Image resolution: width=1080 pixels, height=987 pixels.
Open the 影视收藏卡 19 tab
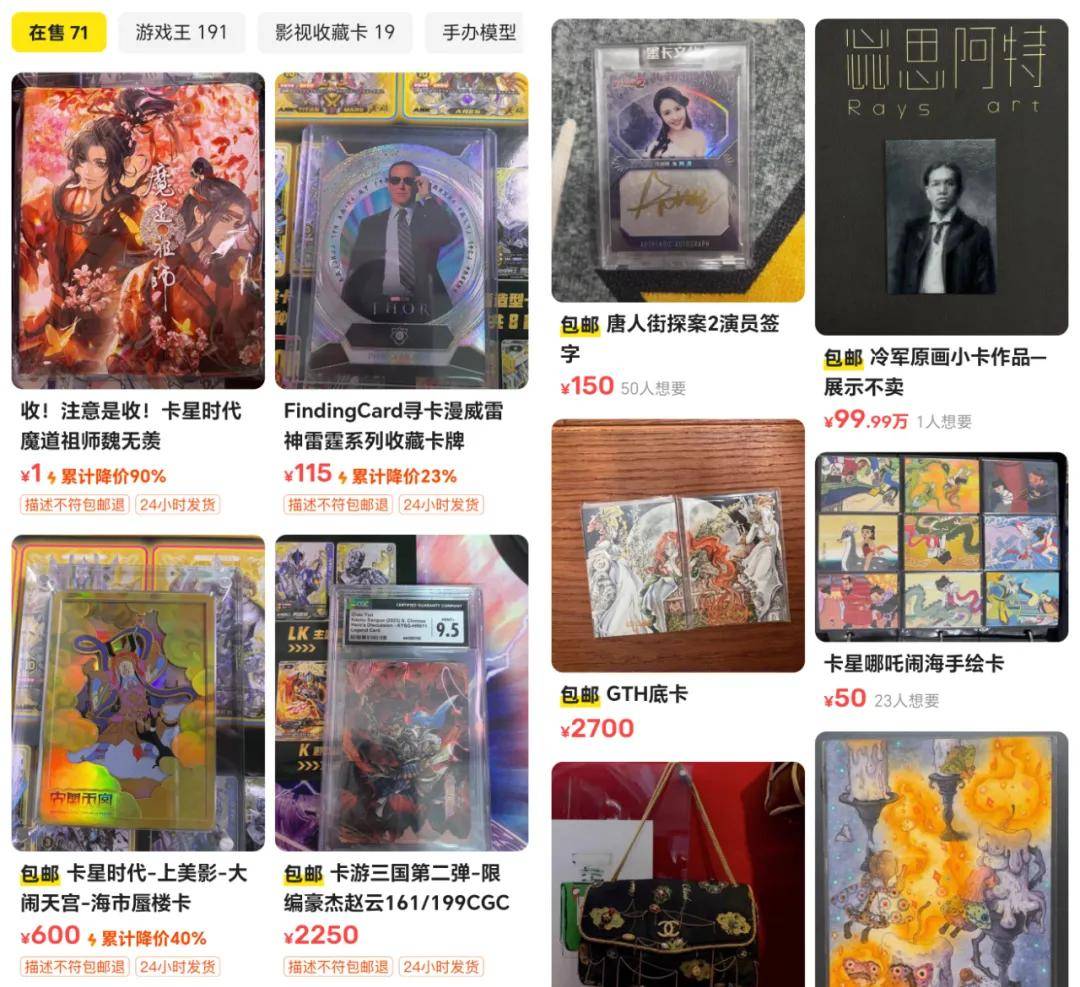coord(334,32)
